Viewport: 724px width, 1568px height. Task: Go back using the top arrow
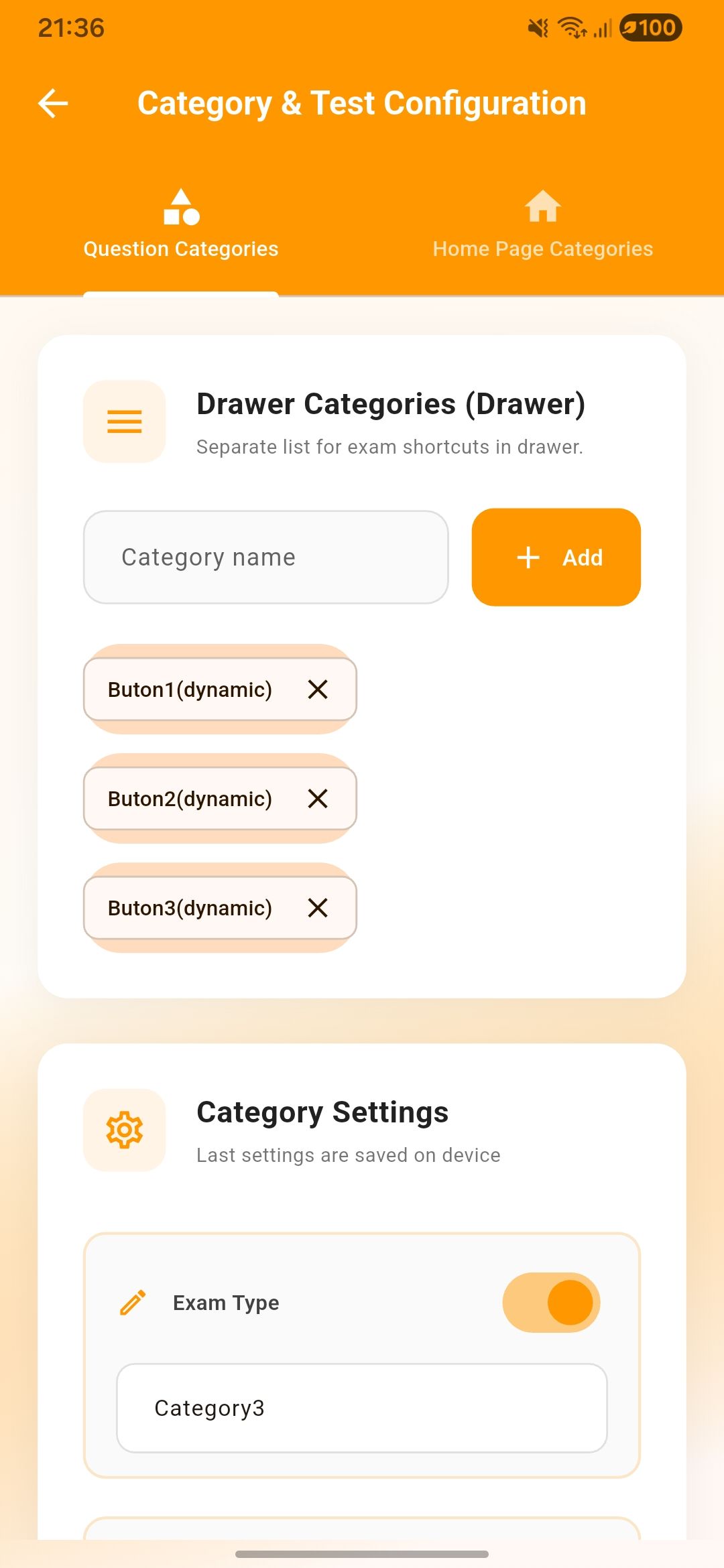[54, 103]
